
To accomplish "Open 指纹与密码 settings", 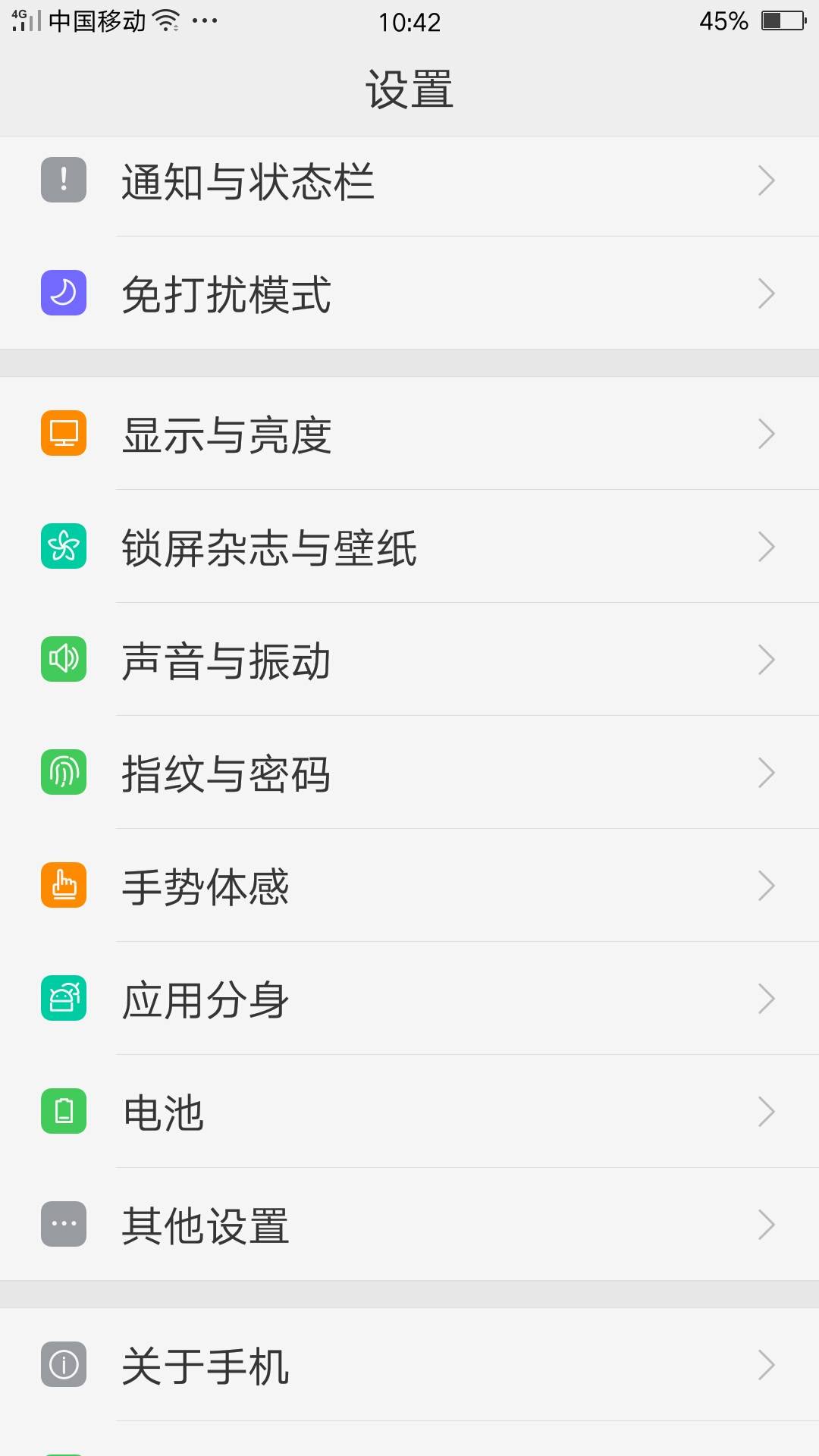I will click(409, 773).
